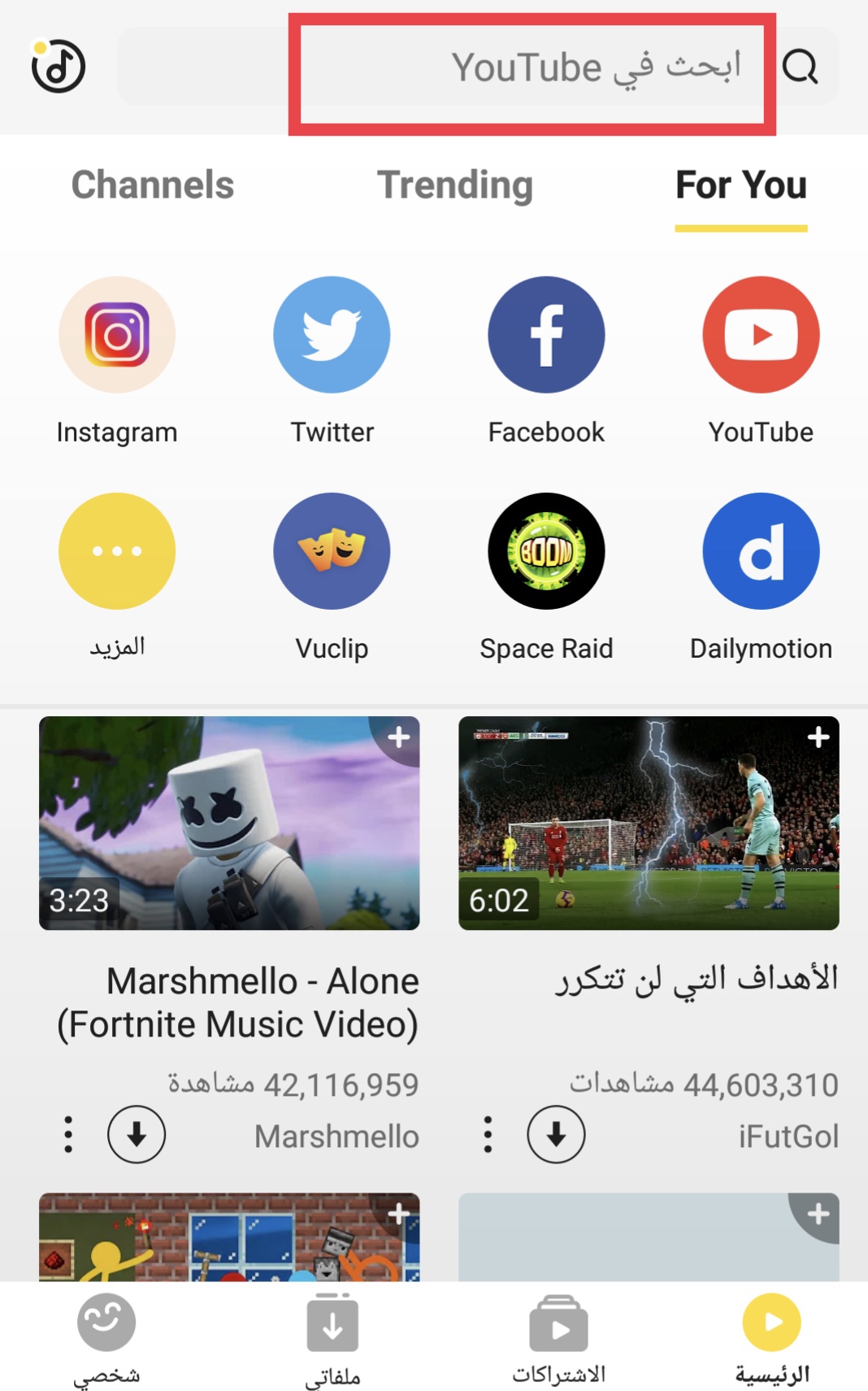The height and width of the screenshot is (1391, 868).
Task: Switch to the Channels tab
Action: pyautogui.click(x=153, y=185)
